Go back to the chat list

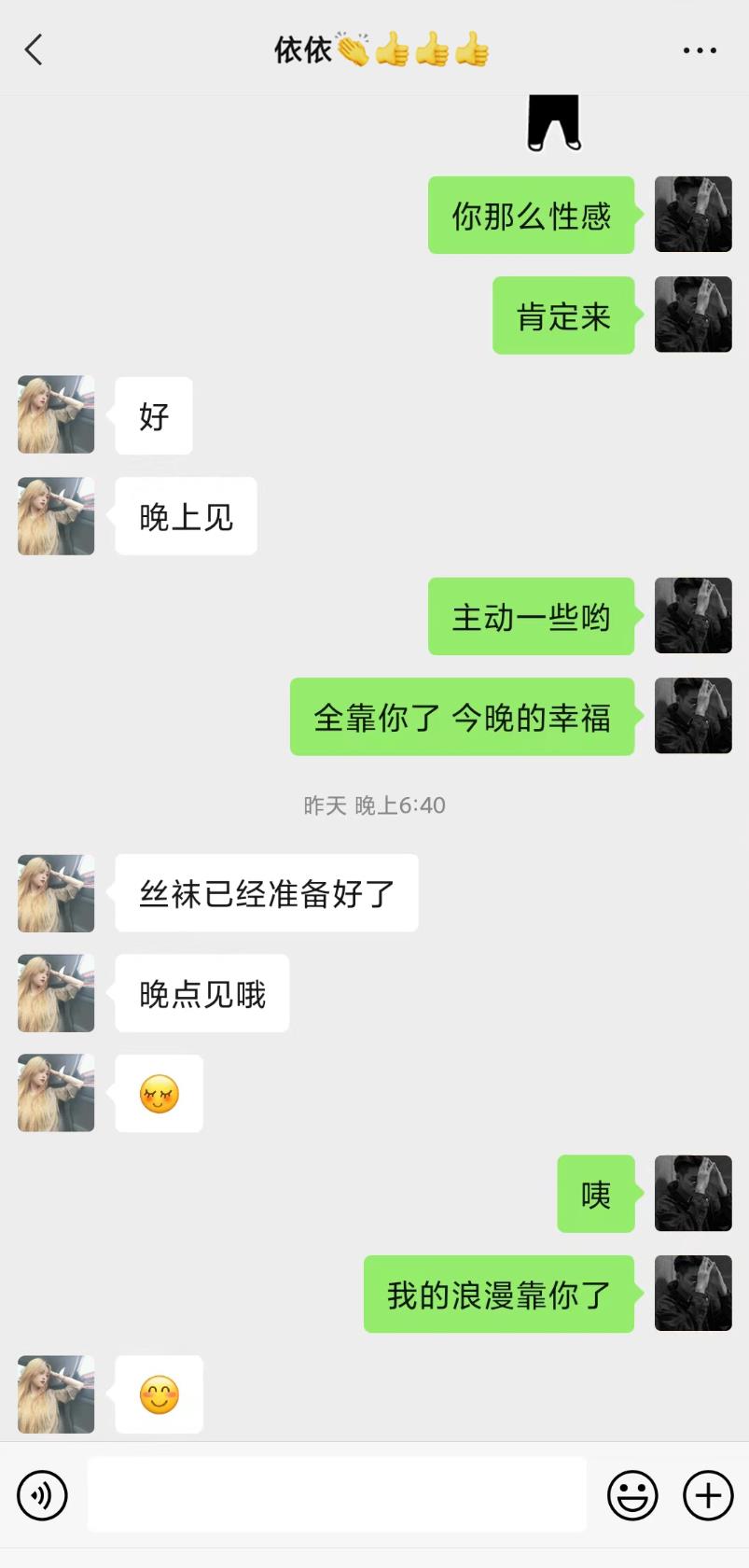point(34,49)
